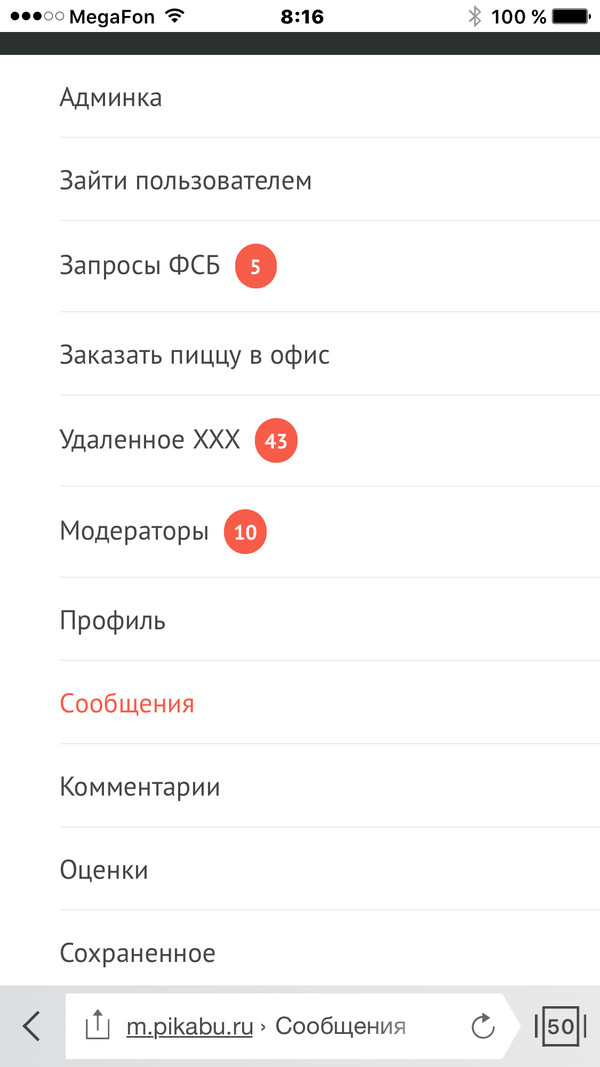Open Удаленное XXX section
This screenshot has height=1067, width=600.
(x=150, y=441)
